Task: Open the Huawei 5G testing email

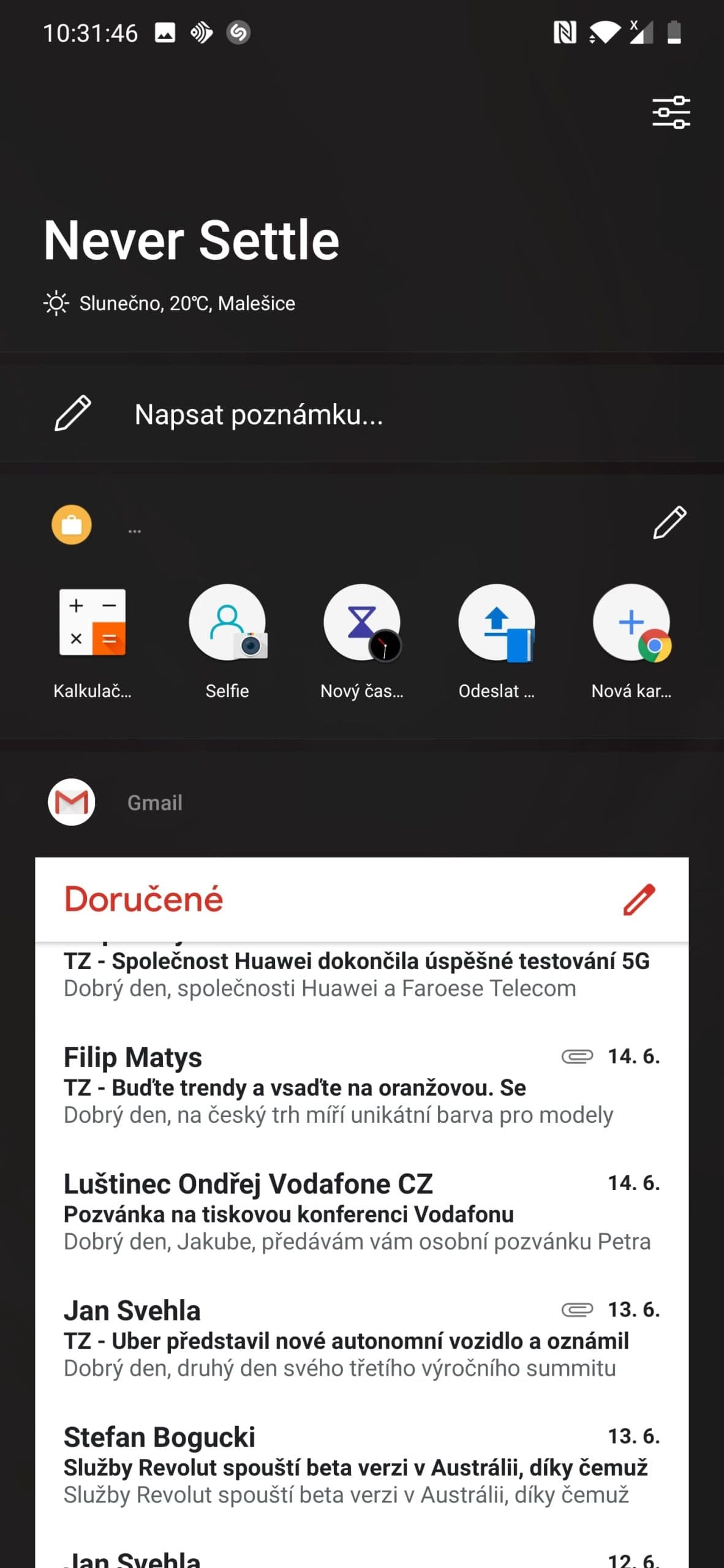Action: 355,974
